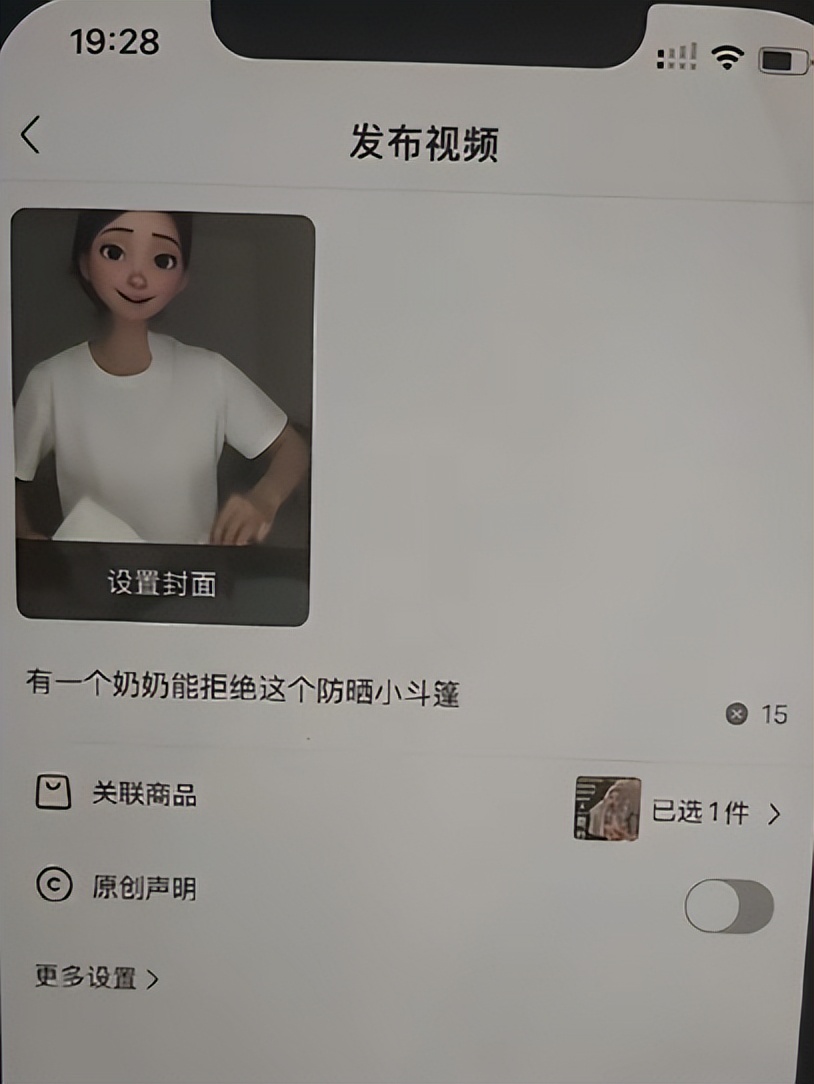Open linked products with the 已选1件 chevron
The image size is (814, 1084).
pyautogui.click(x=773, y=813)
